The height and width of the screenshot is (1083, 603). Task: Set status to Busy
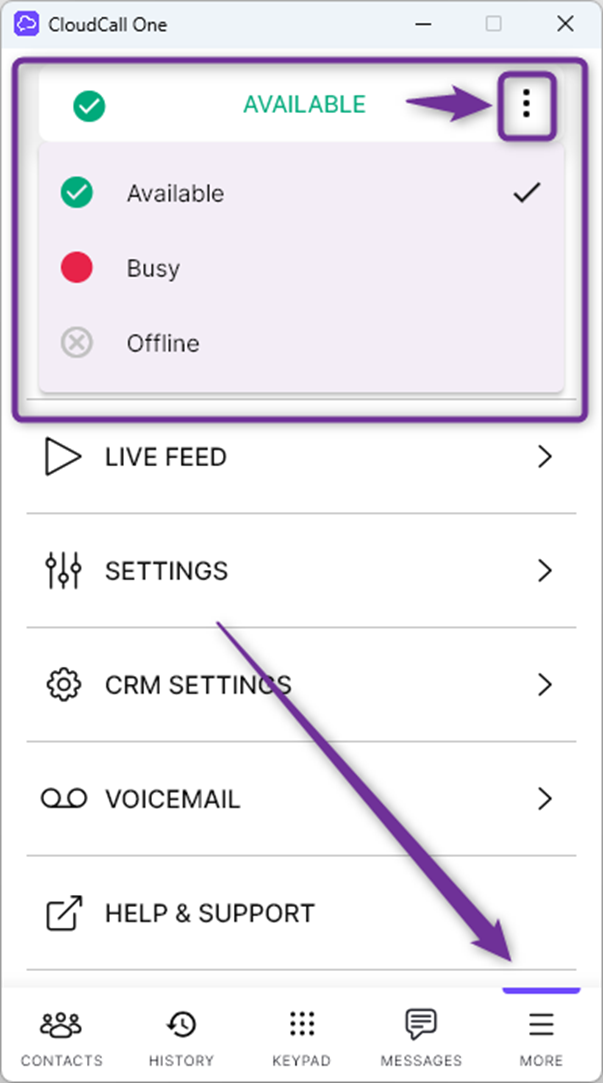(x=301, y=268)
